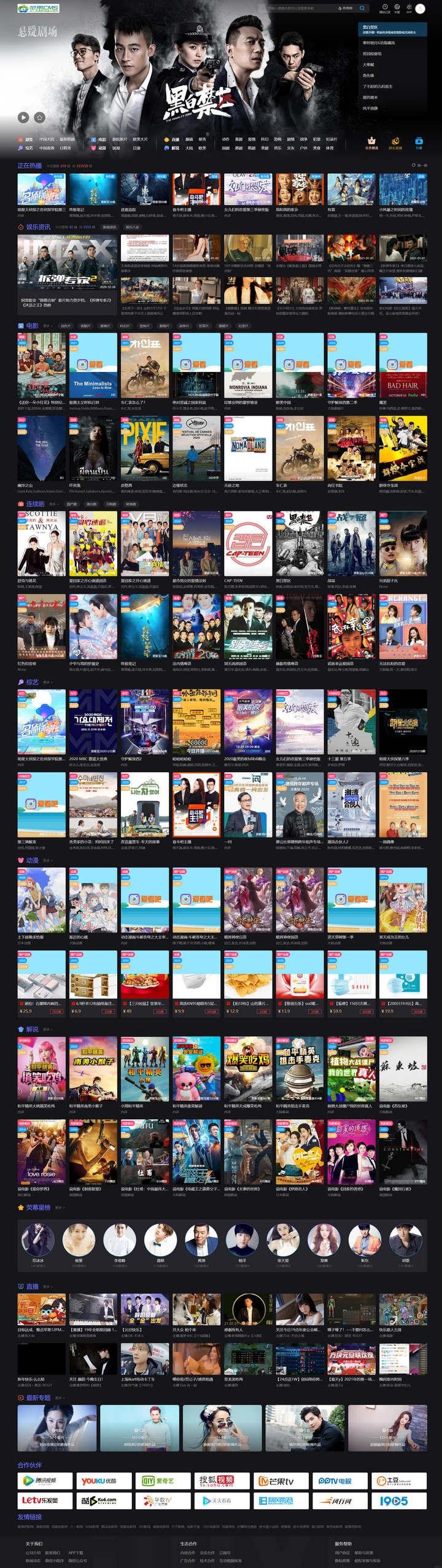
Task: Open 腾讯视频 partner link
Action: pyautogui.click(x=45, y=1480)
